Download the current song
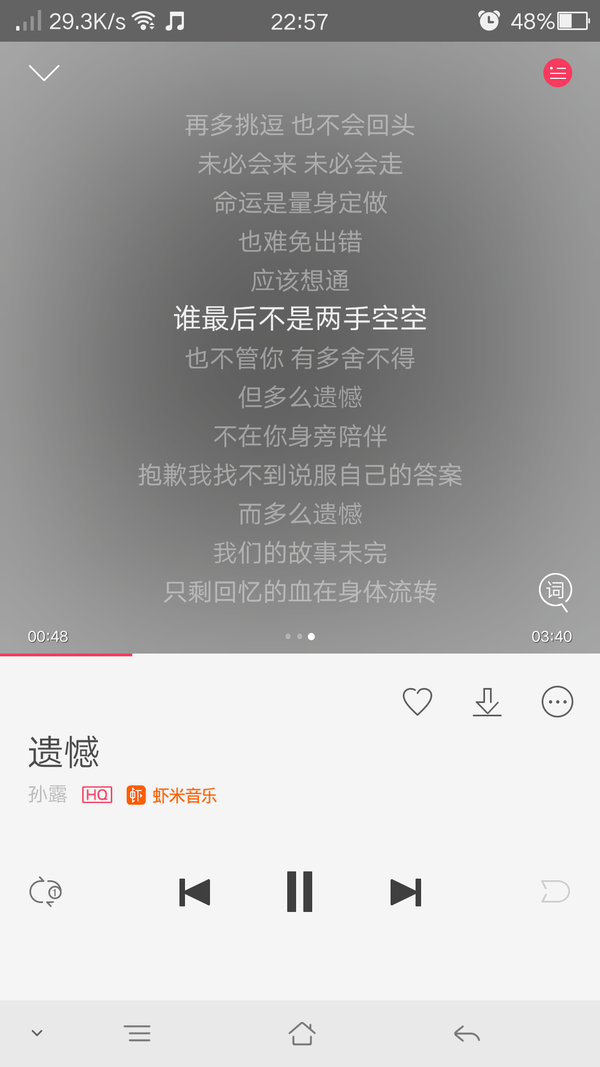 pos(487,702)
